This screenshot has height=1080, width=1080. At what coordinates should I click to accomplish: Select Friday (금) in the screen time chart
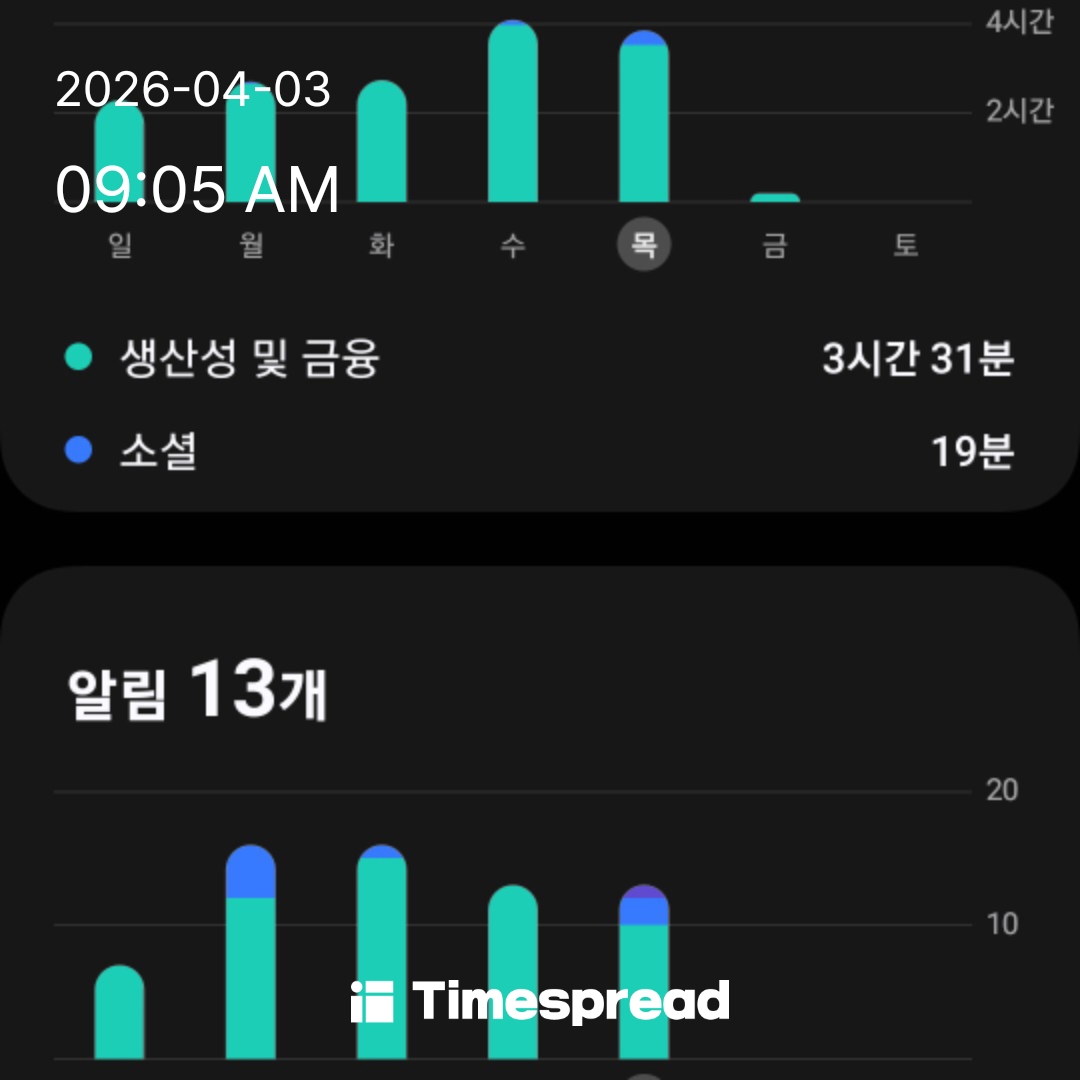774,245
